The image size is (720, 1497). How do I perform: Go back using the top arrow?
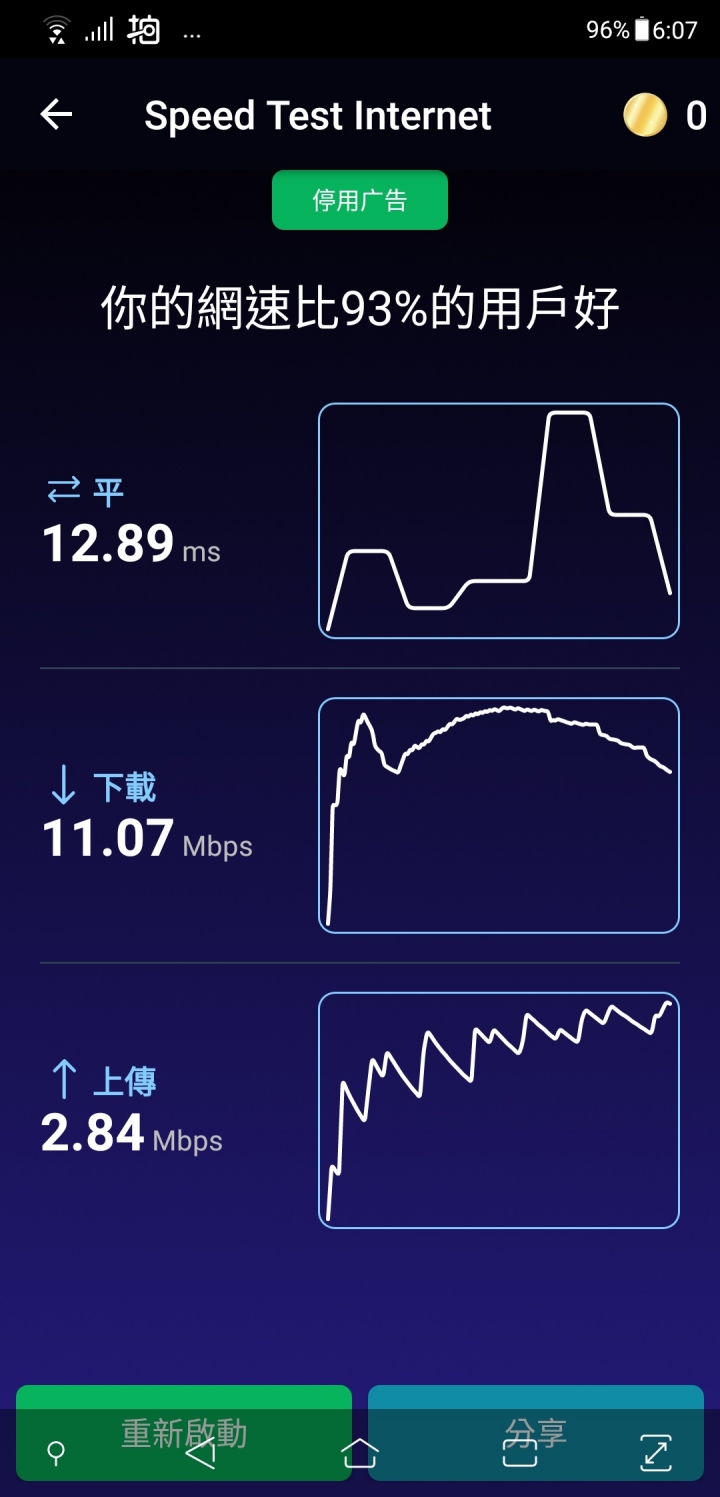56,115
